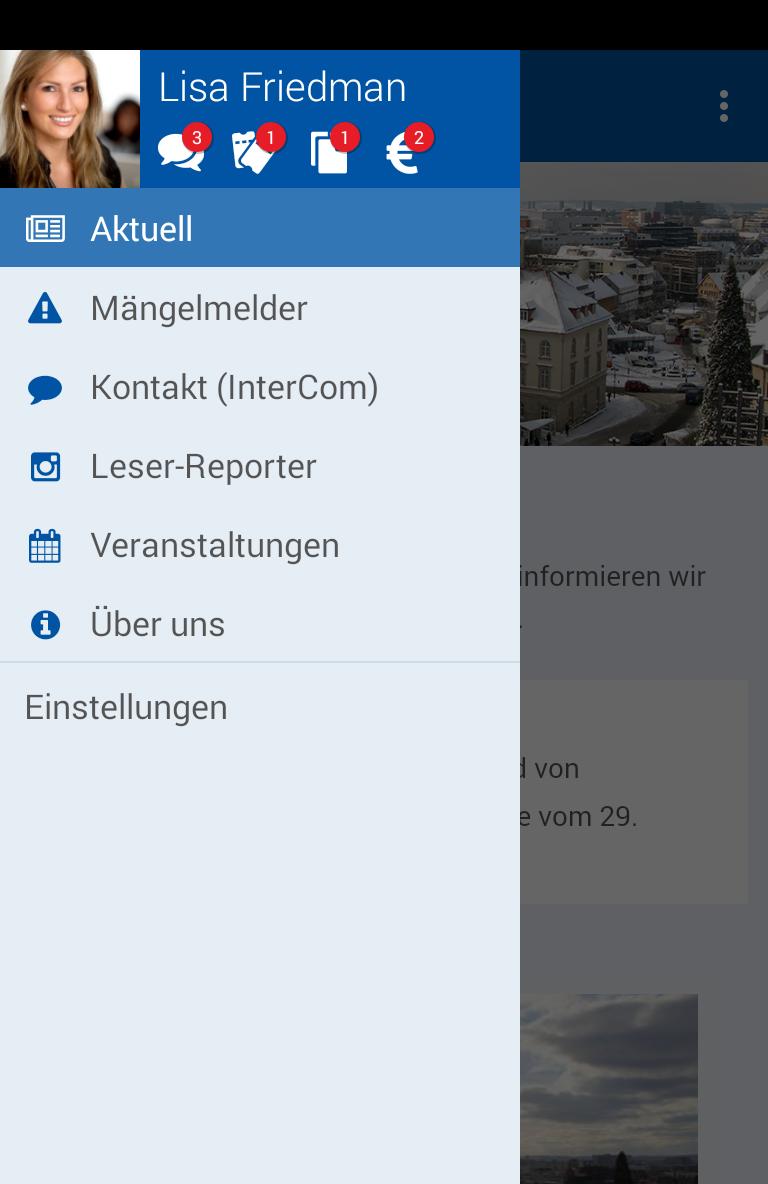Click Lisa Friedman's name

pyautogui.click(x=283, y=87)
